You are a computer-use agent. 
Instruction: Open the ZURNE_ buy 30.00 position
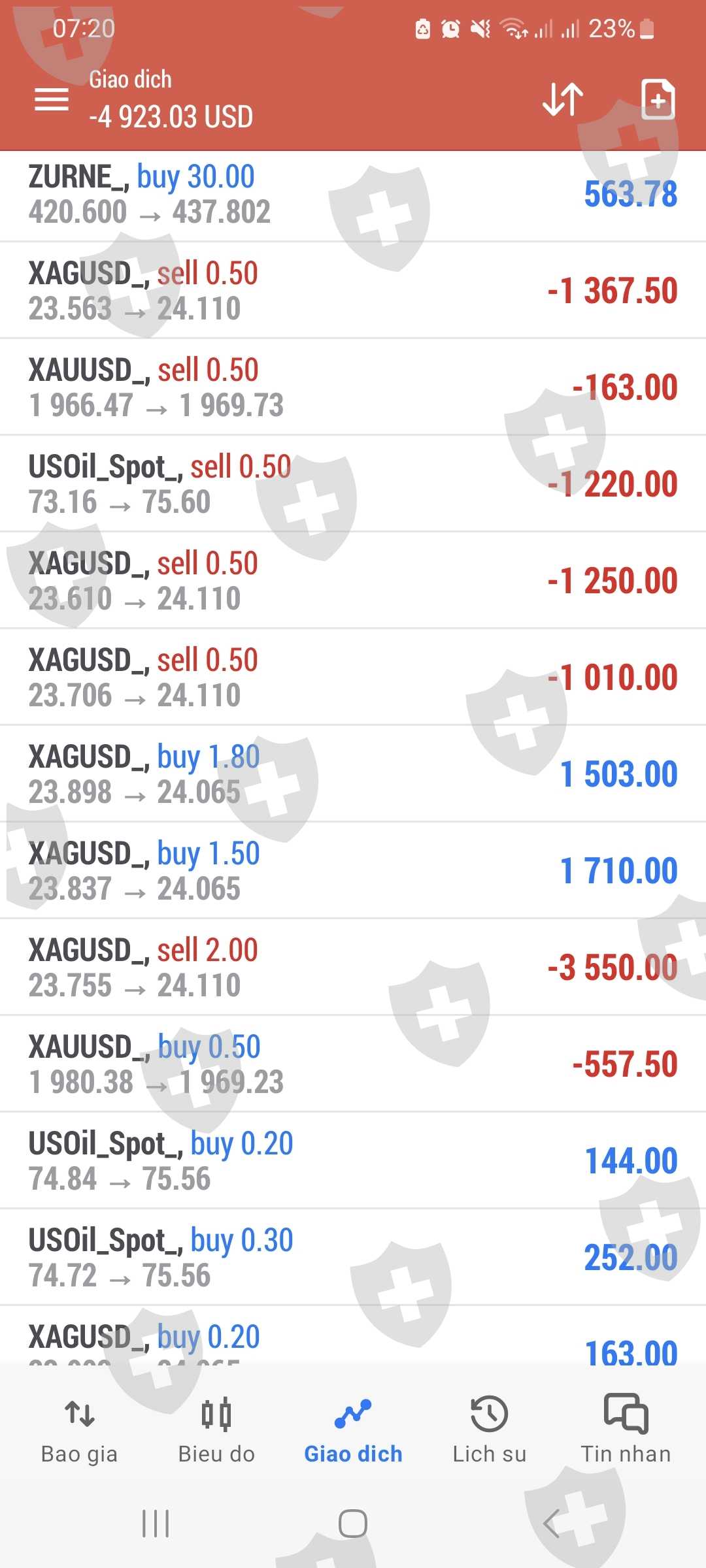pos(353,195)
